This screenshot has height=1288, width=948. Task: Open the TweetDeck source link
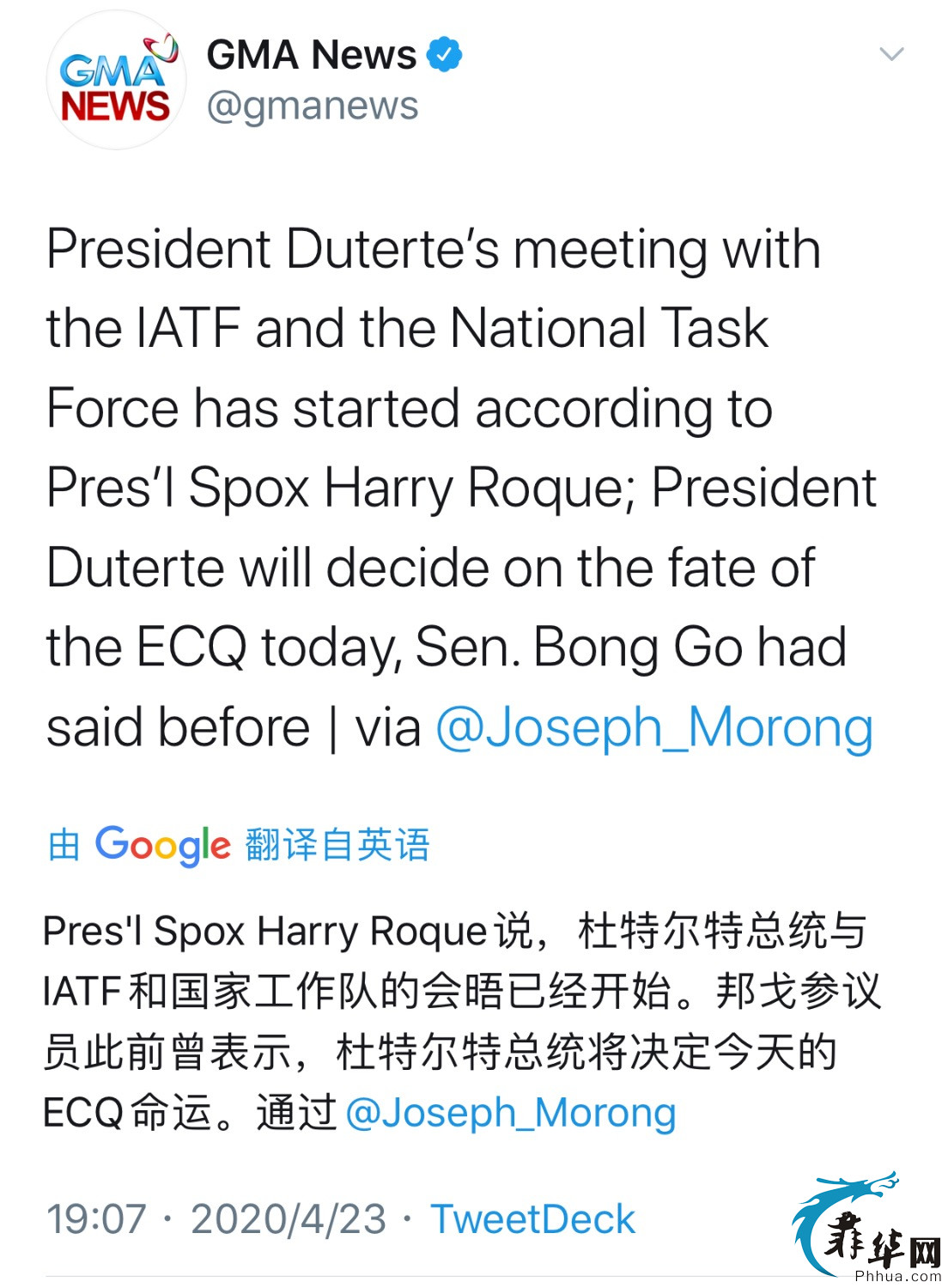click(x=532, y=1219)
